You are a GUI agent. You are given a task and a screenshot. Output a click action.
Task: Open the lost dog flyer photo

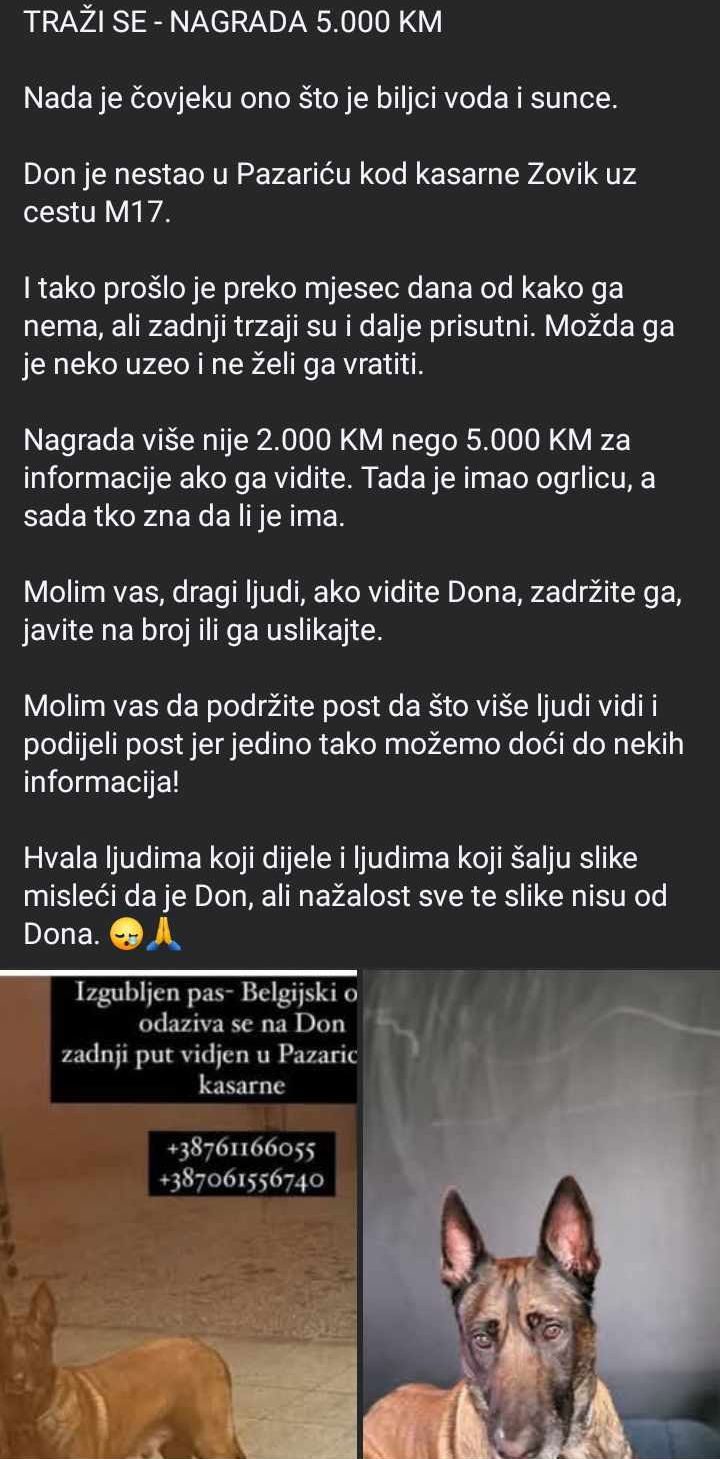[x=178, y=1214]
